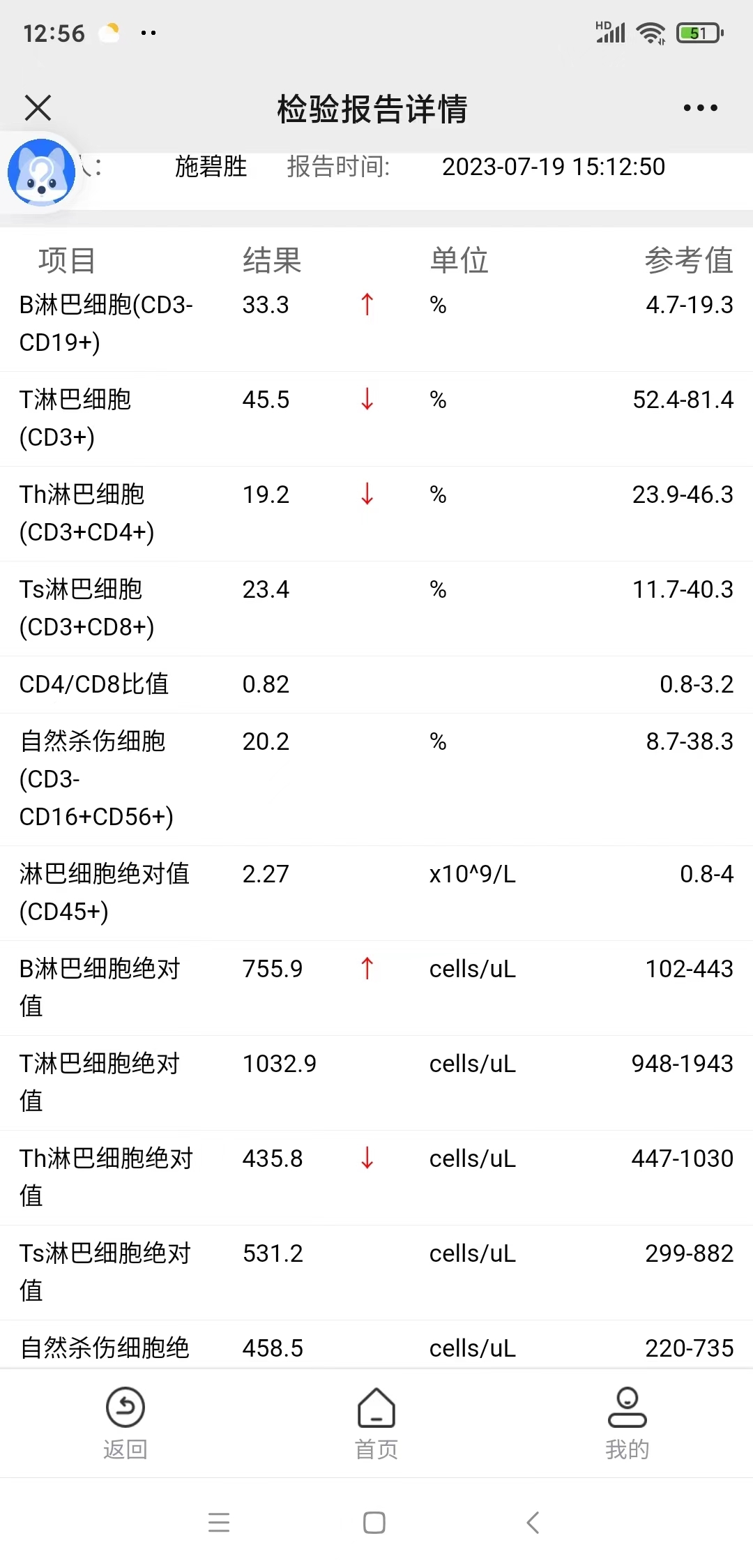Go to 首页 home tab
The image size is (753, 1568).
pos(376,1423)
